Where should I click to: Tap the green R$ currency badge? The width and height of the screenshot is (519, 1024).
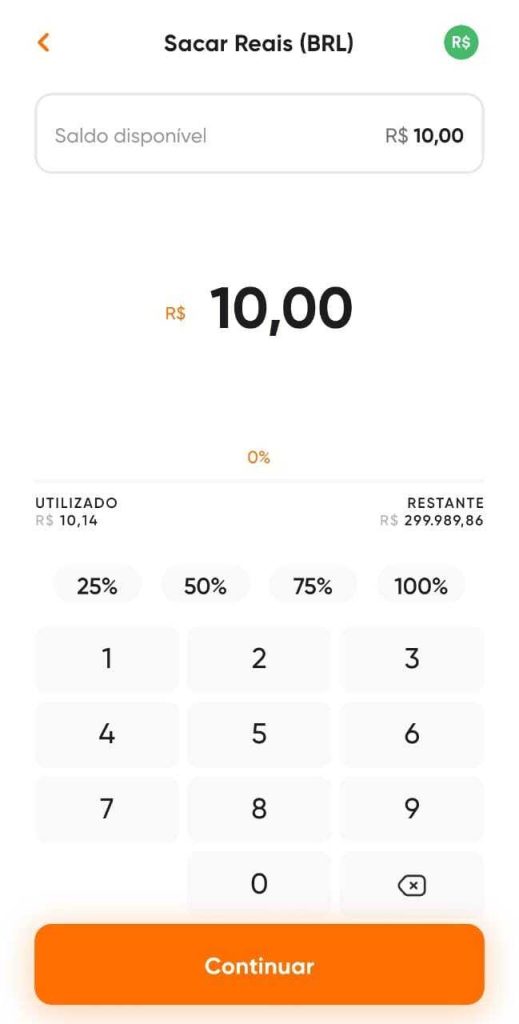pos(461,42)
